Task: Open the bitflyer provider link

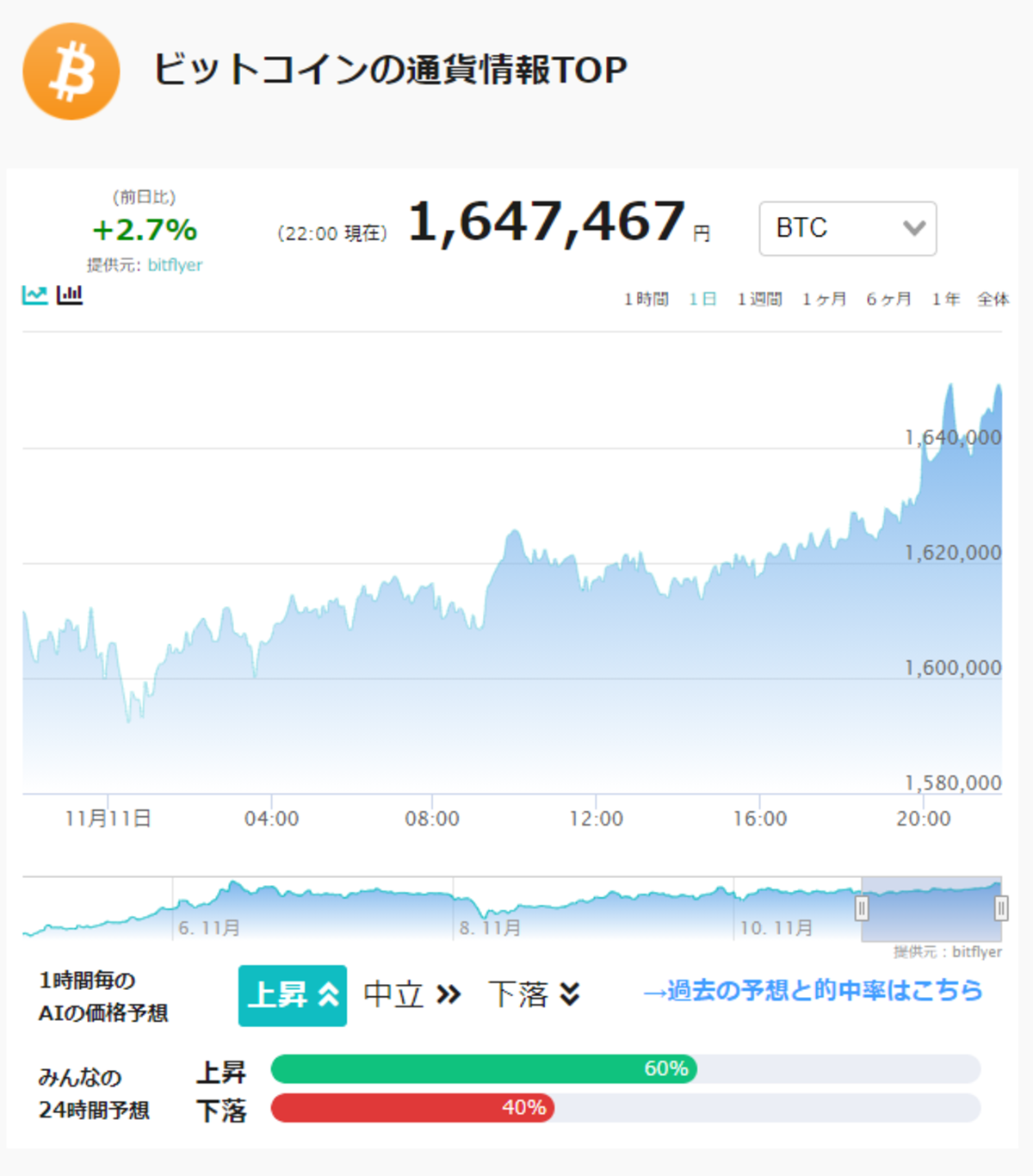Action: click(x=175, y=265)
